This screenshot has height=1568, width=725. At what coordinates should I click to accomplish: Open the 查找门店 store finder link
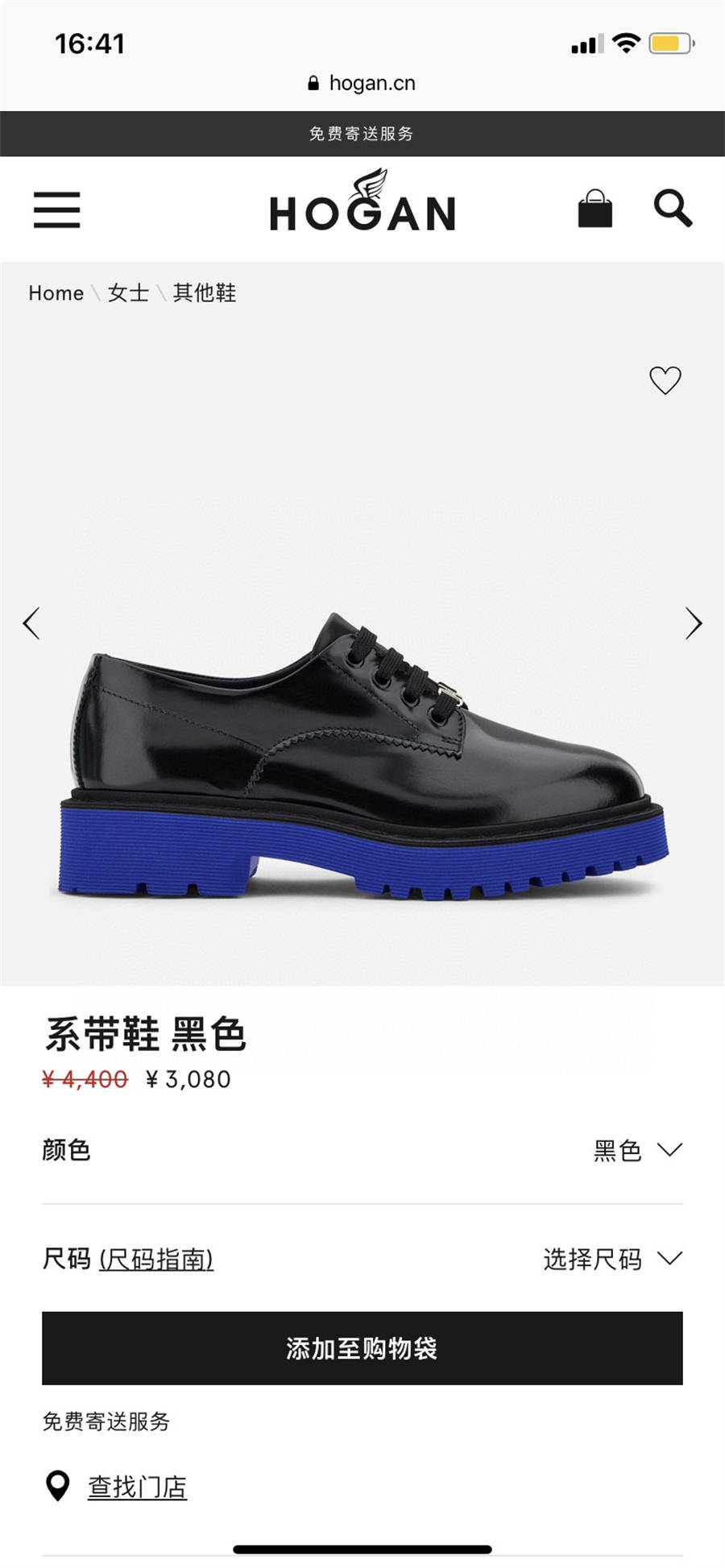(x=137, y=1487)
